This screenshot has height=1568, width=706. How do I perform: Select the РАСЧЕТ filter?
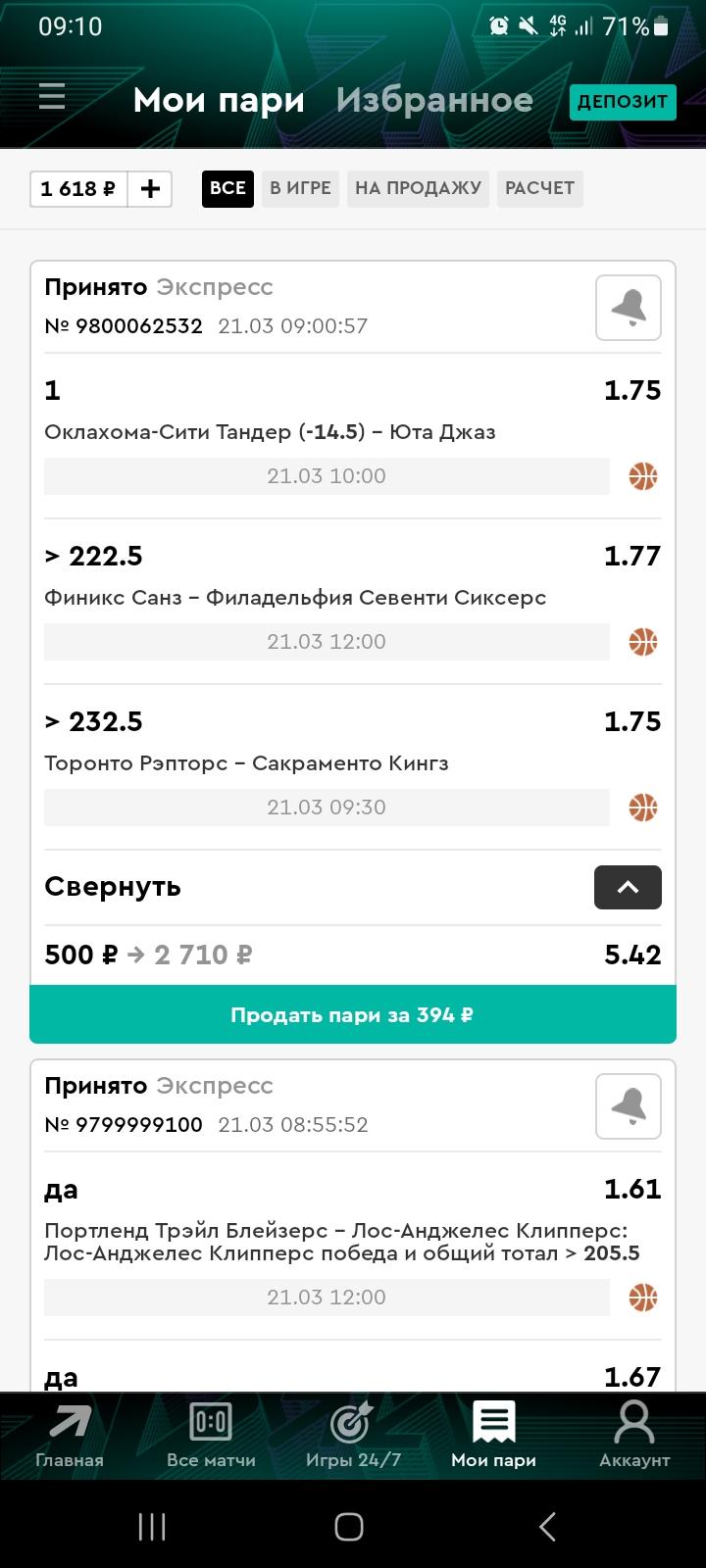click(539, 188)
